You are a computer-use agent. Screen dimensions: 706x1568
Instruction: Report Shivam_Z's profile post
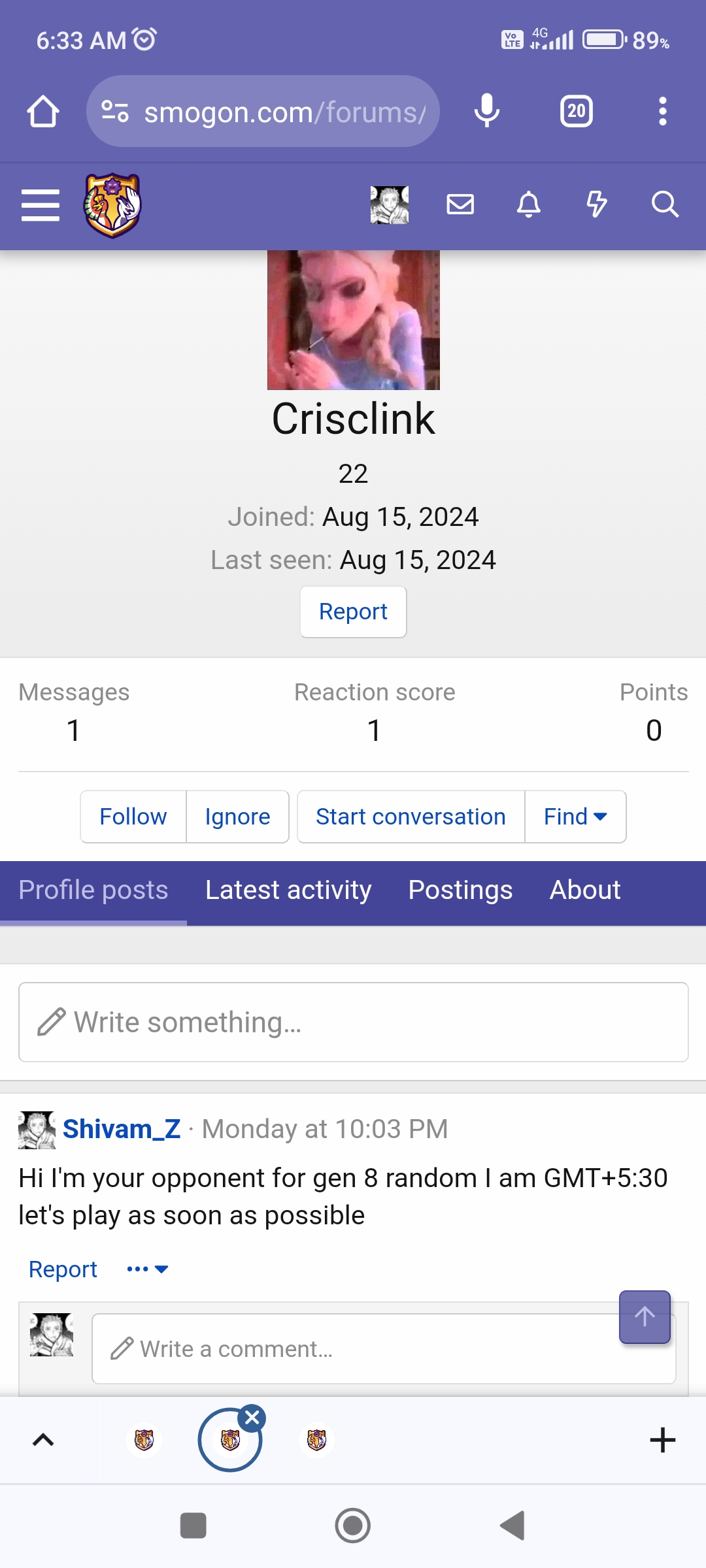(x=63, y=1269)
